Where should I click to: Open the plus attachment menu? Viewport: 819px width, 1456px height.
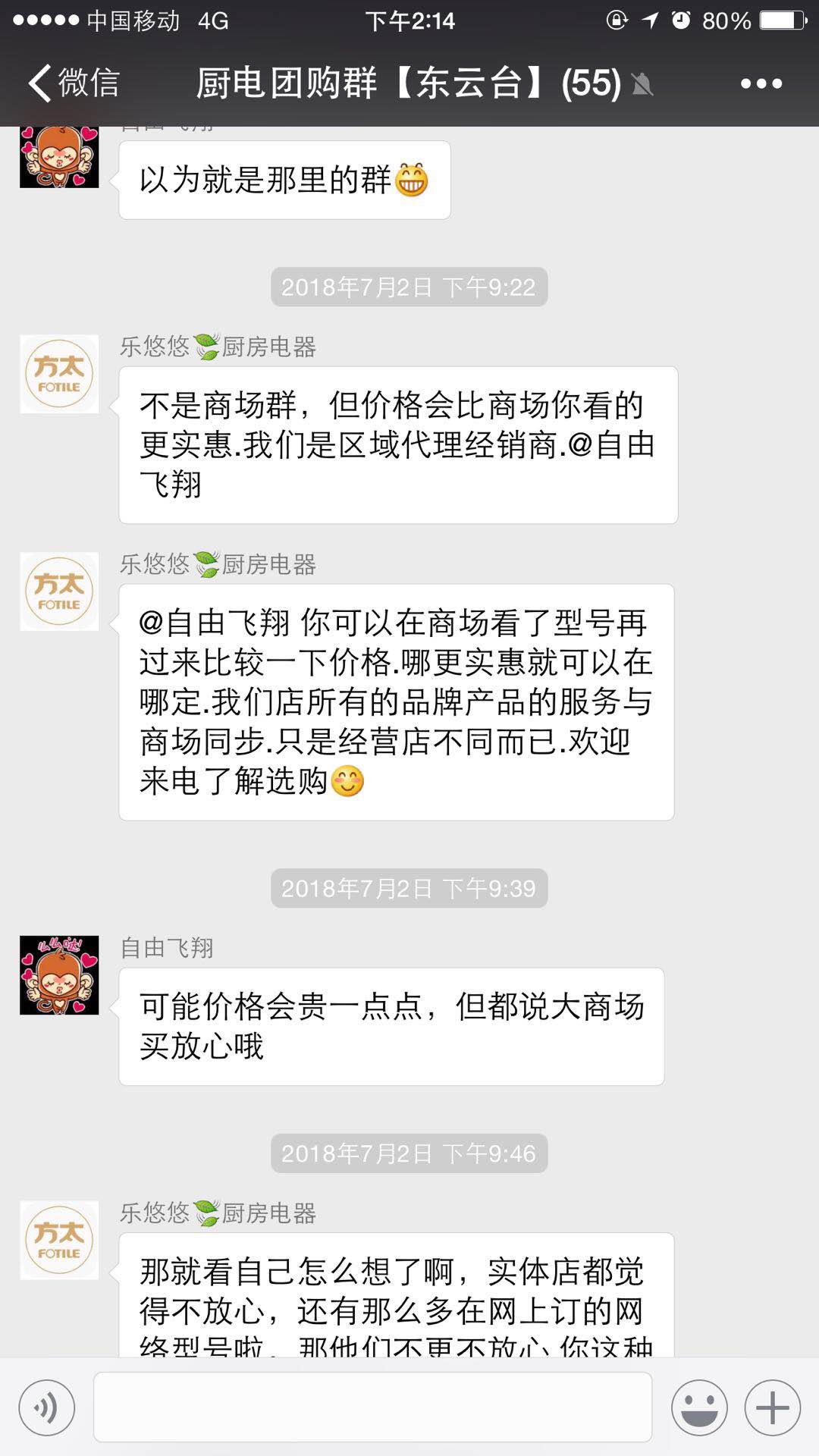772,1408
